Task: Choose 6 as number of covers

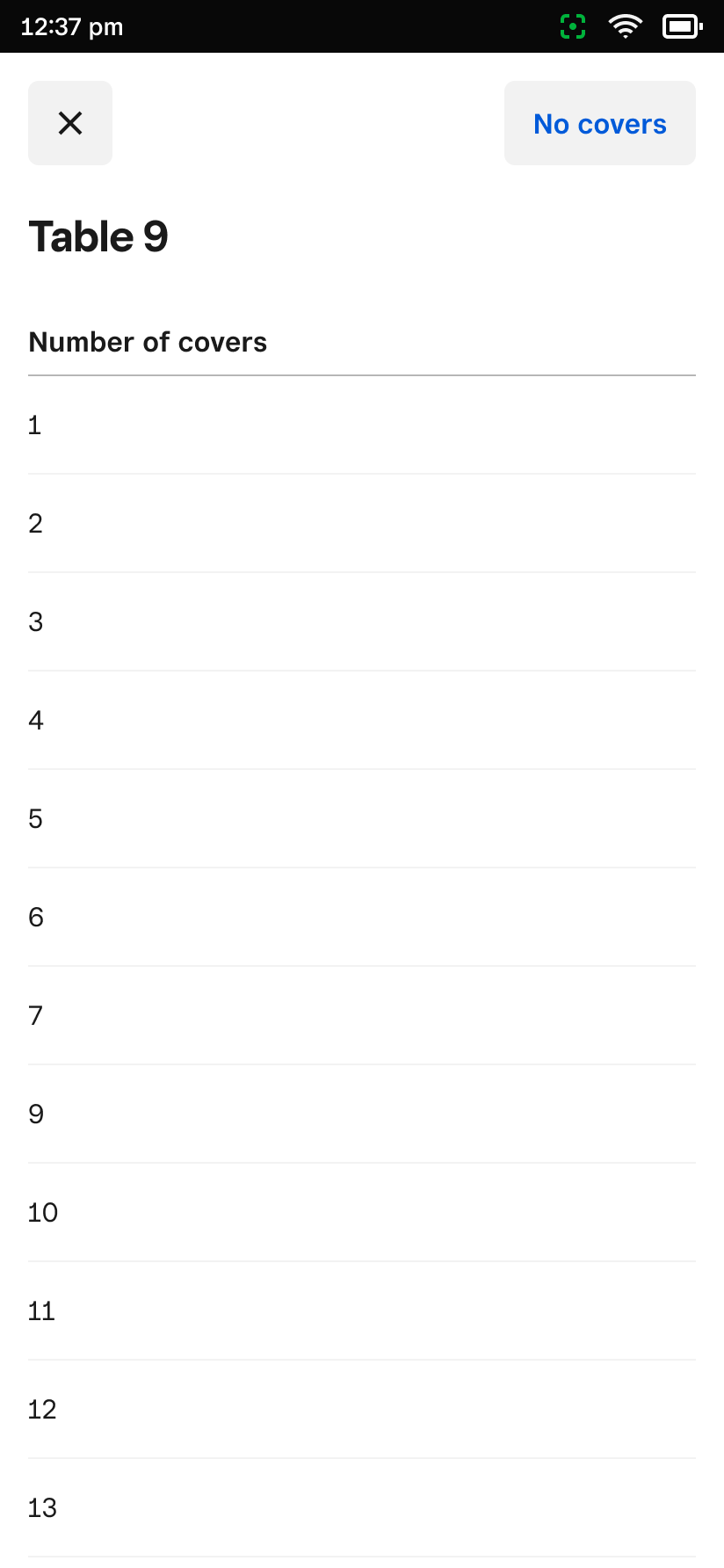Action: (362, 918)
